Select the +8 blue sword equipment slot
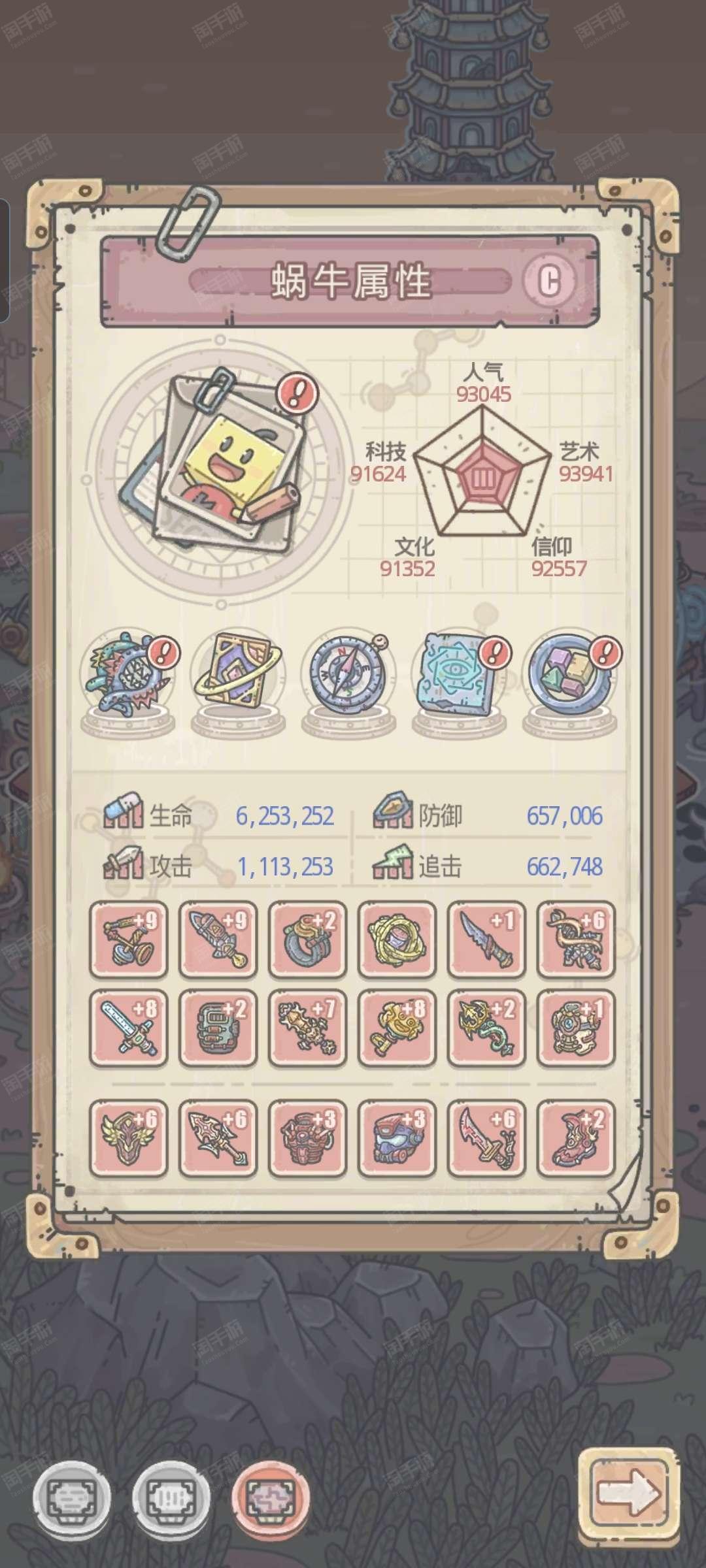Screen dimensions: 706x1568 coord(129,1028)
